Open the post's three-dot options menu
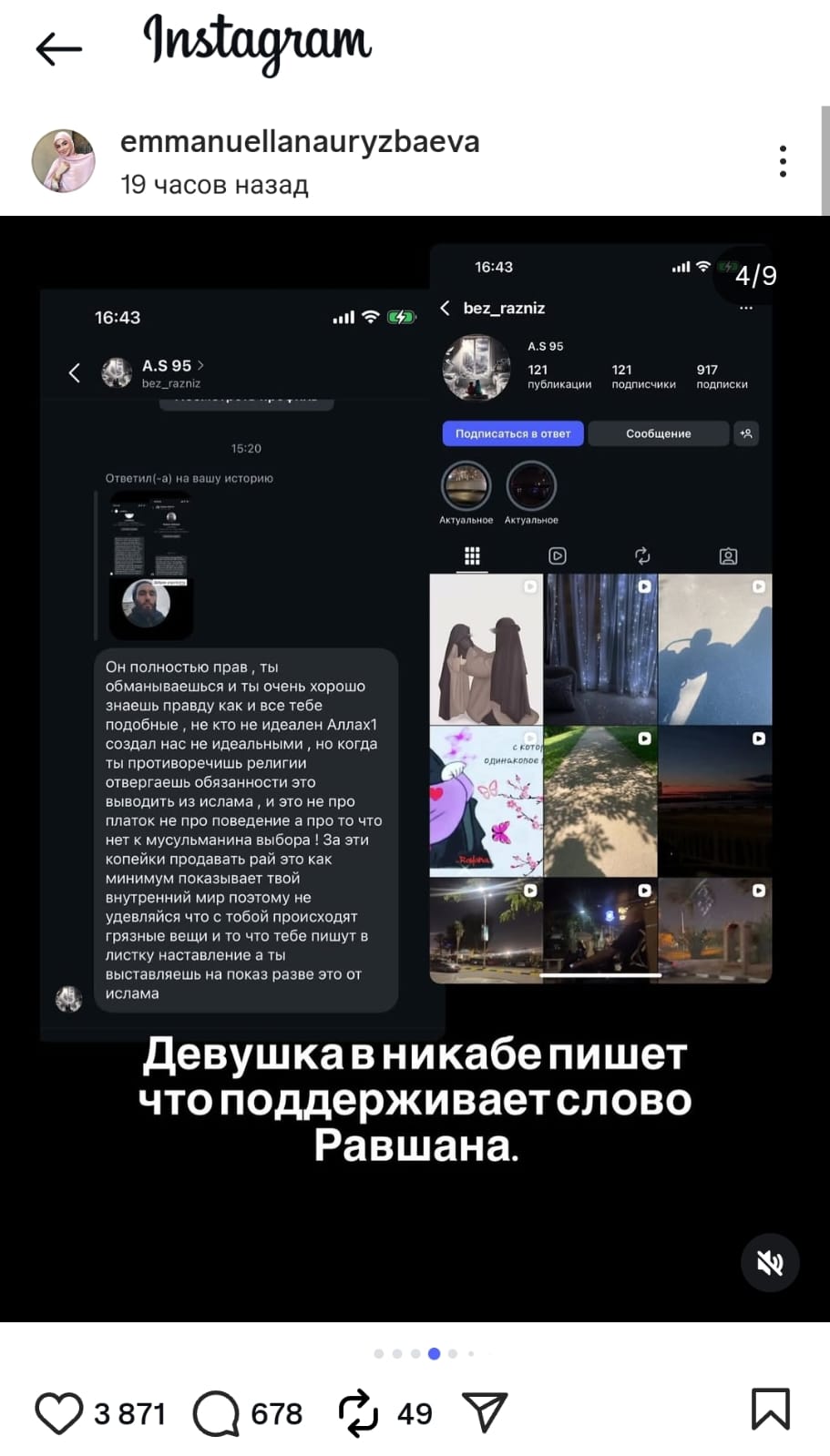 click(783, 161)
